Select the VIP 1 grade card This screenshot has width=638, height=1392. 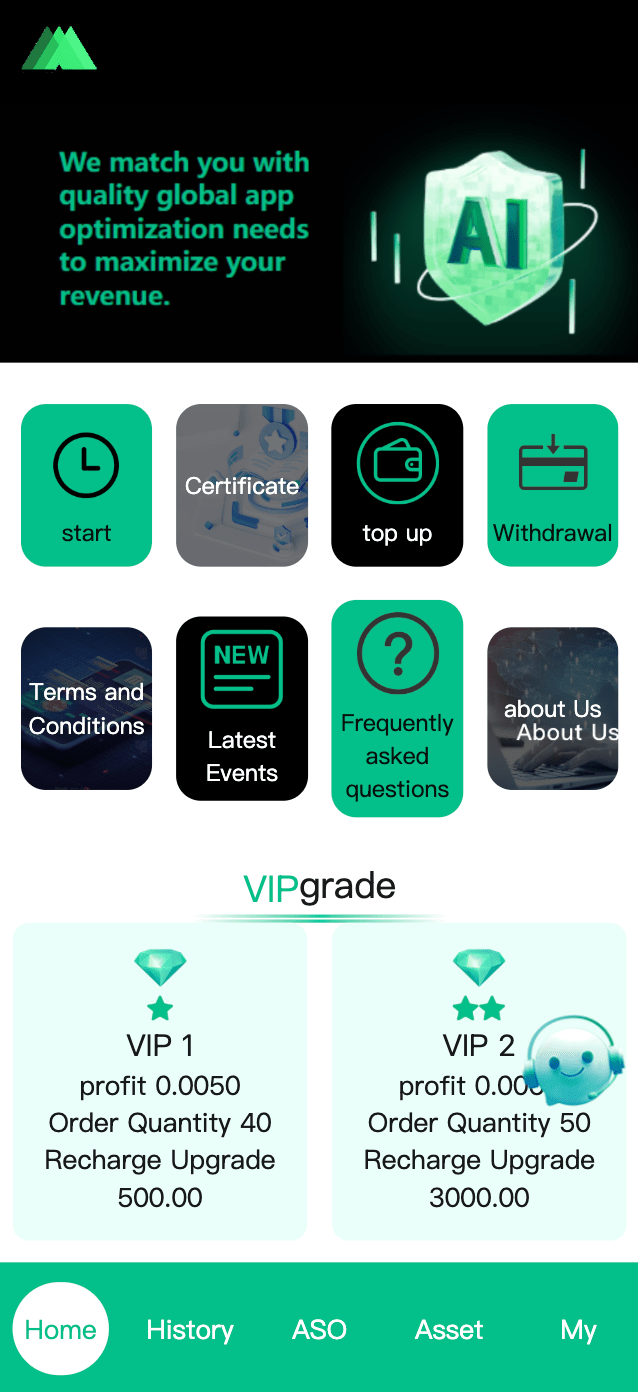(x=160, y=1081)
